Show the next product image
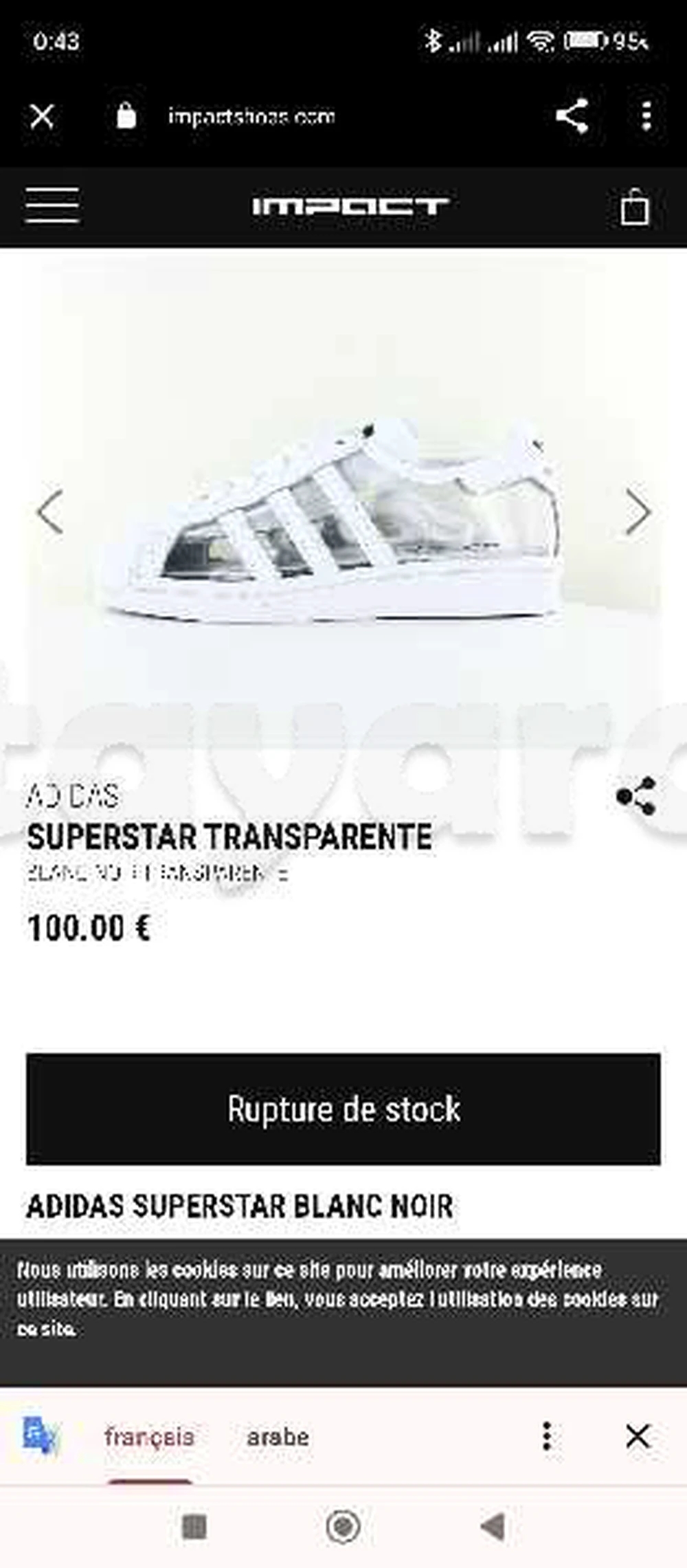This screenshot has height=1568, width=687. (x=638, y=512)
